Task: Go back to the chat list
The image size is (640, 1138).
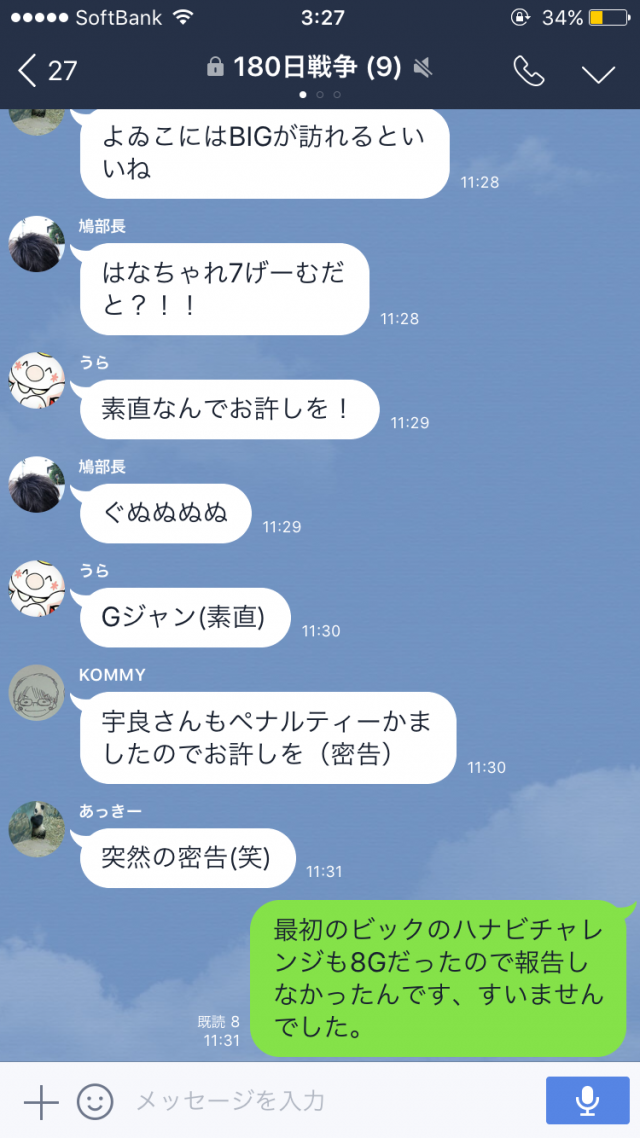Action: [x=45, y=70]
